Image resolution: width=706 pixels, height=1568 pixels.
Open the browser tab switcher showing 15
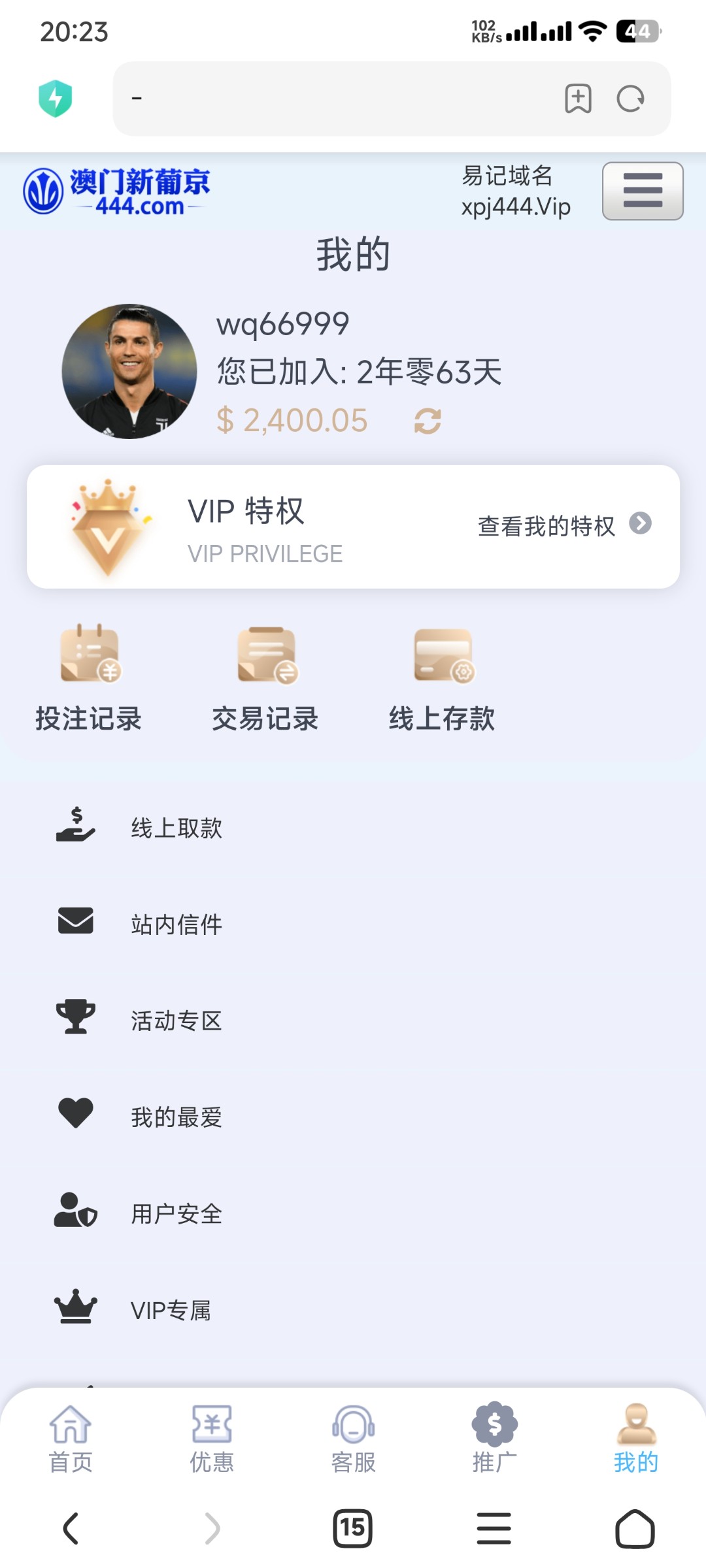coord(353,1528)
